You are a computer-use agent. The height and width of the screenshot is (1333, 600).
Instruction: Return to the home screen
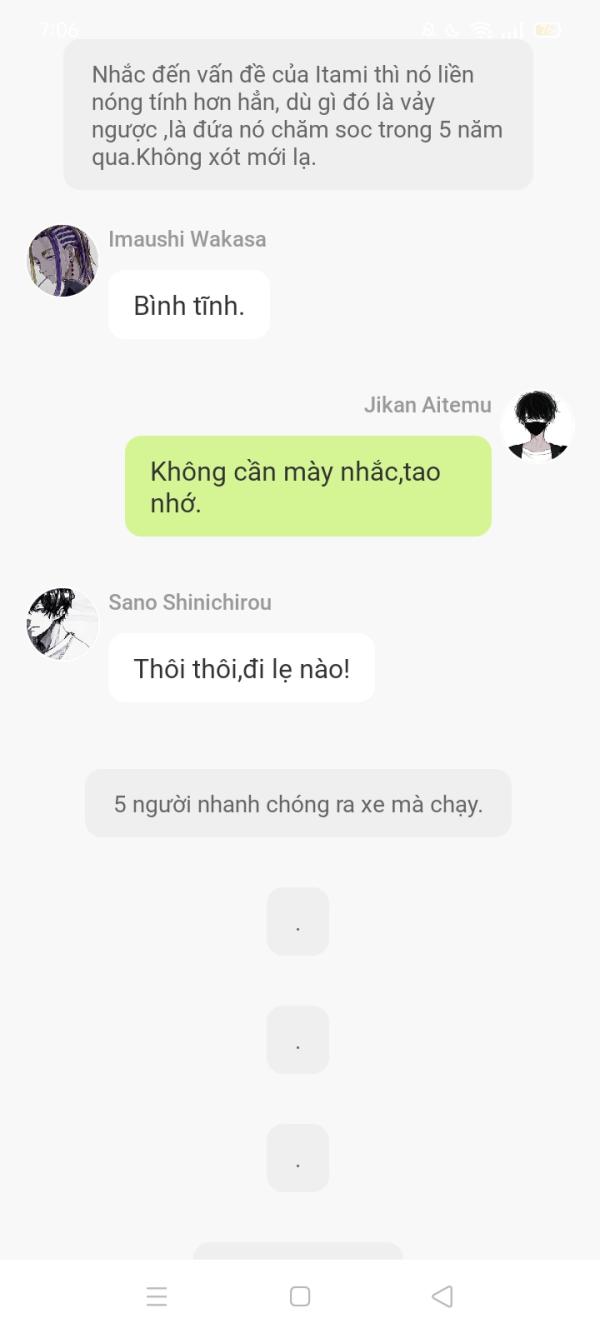[300, 1296]
